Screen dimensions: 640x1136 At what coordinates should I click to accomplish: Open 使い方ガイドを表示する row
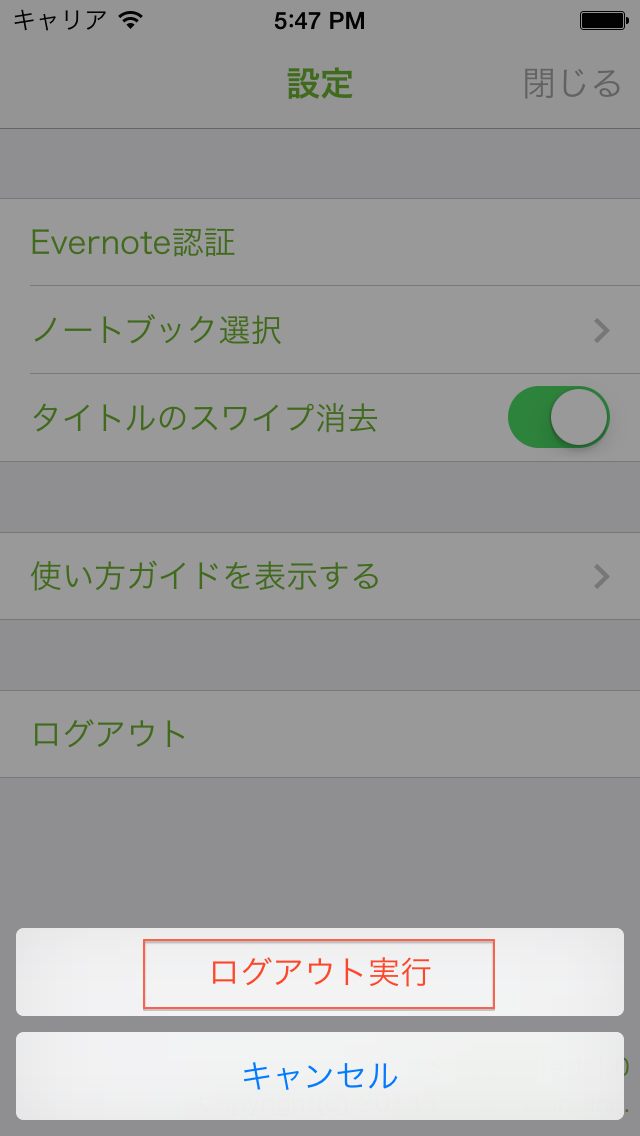[x=320, y=576]
